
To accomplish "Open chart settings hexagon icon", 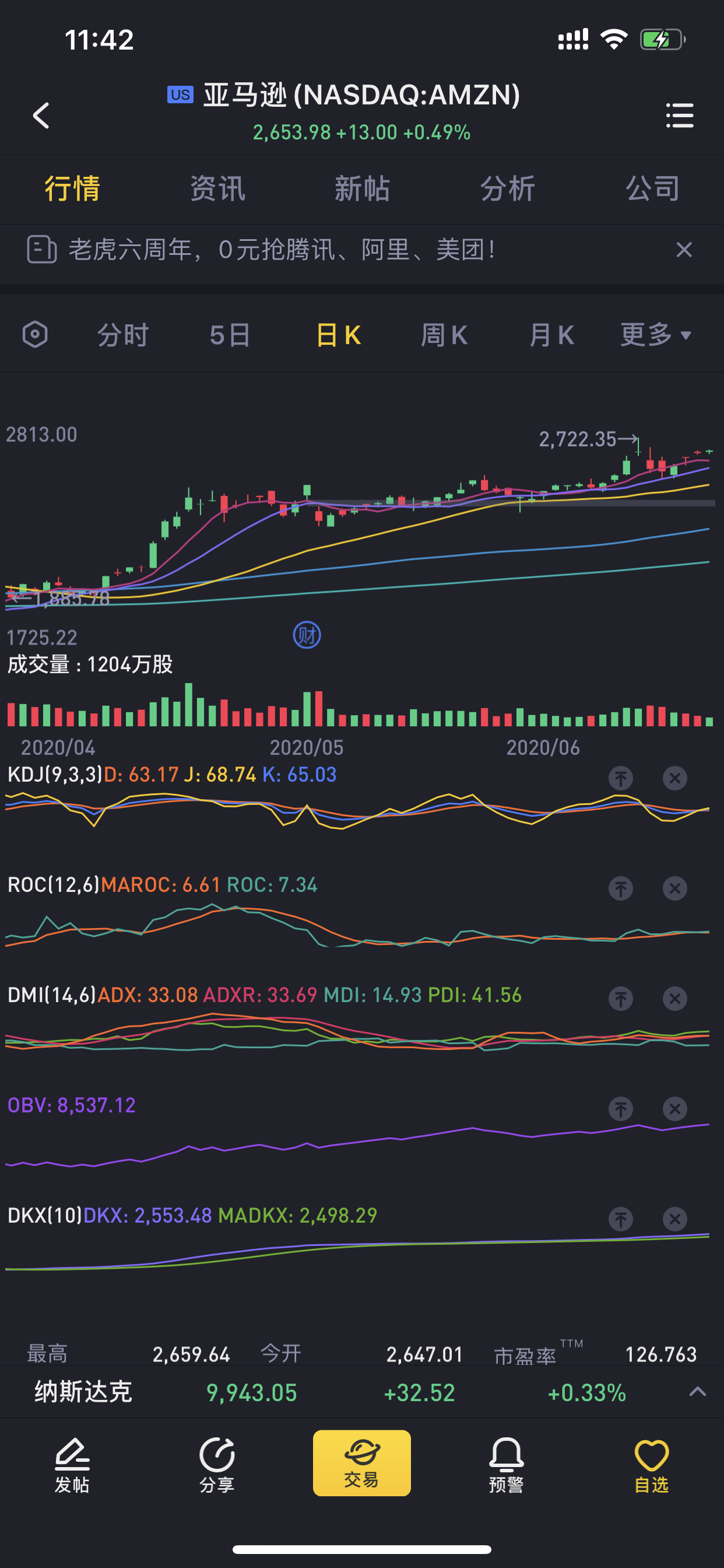I will click(x=34, y=335).
